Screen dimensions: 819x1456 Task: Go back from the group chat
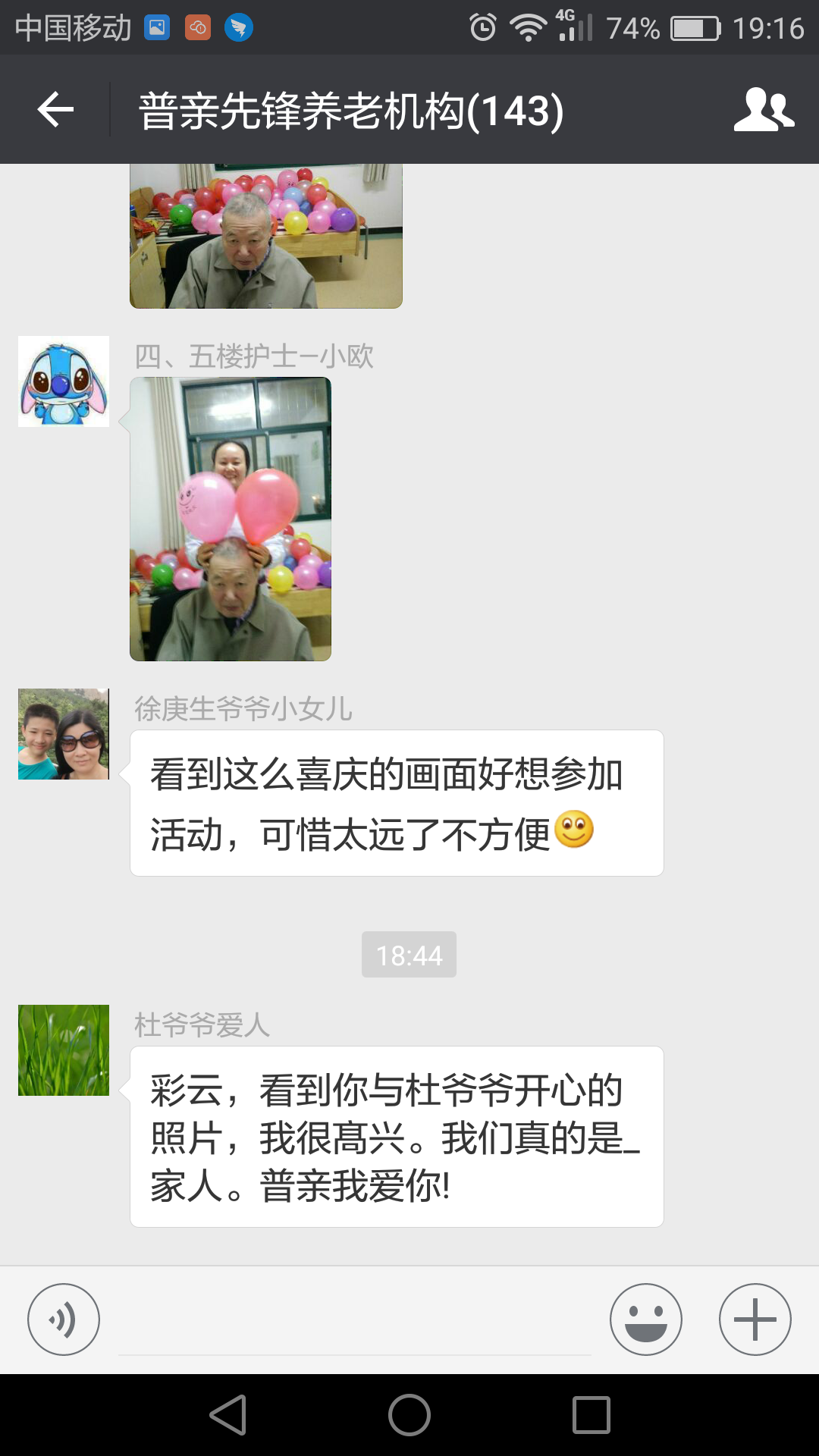coord(55,110)
